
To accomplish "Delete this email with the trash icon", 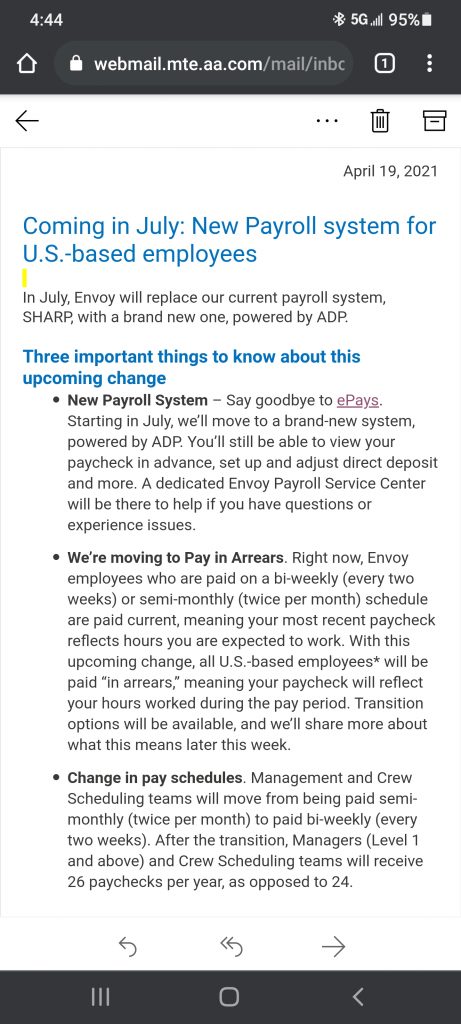I will [380, 121].
